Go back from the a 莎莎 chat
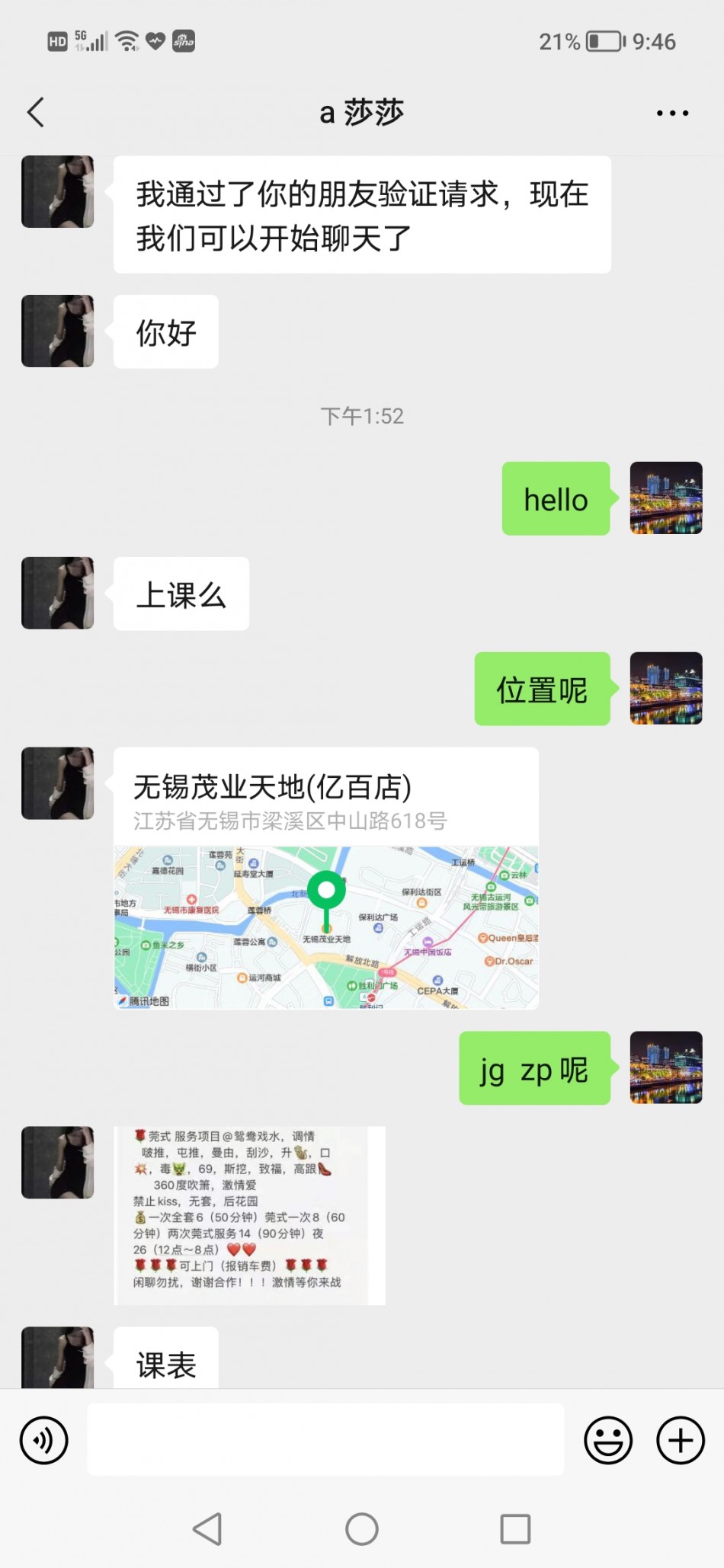This screenshot has width=724, height=1568. [x=36, y=113]
